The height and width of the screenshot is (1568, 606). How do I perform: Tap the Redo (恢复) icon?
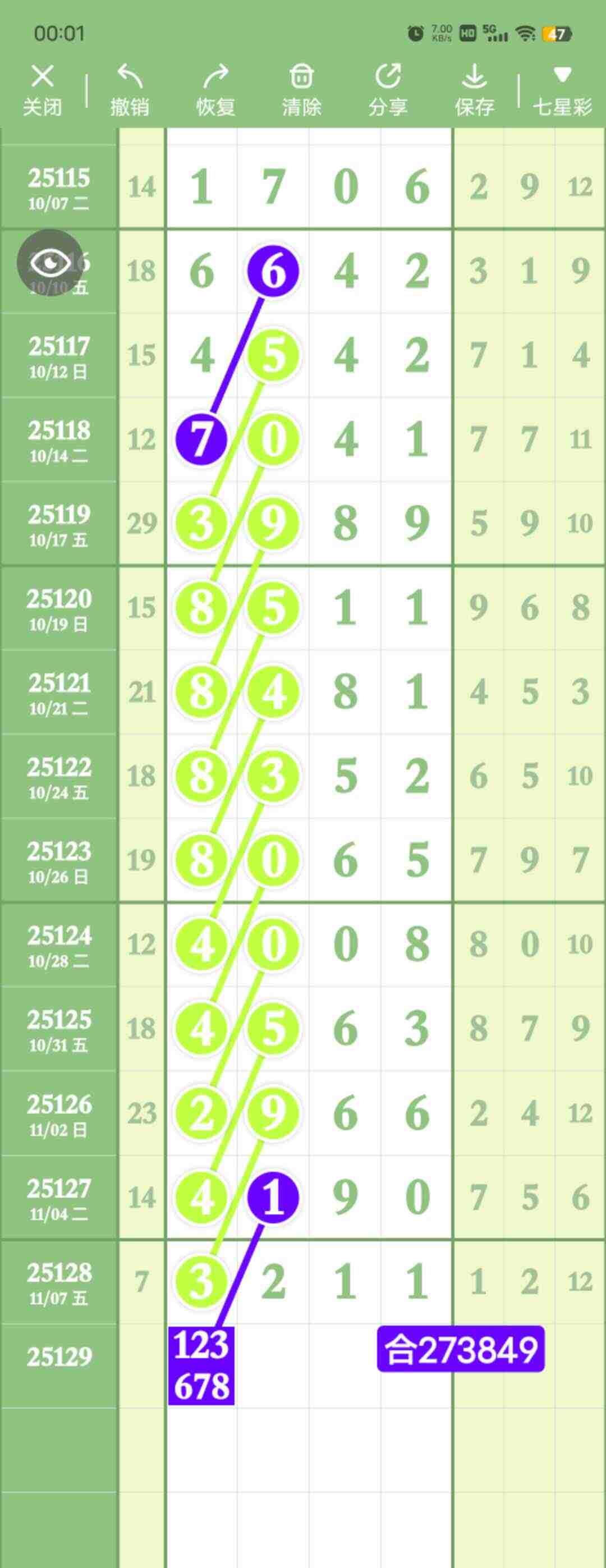(214, 85)
